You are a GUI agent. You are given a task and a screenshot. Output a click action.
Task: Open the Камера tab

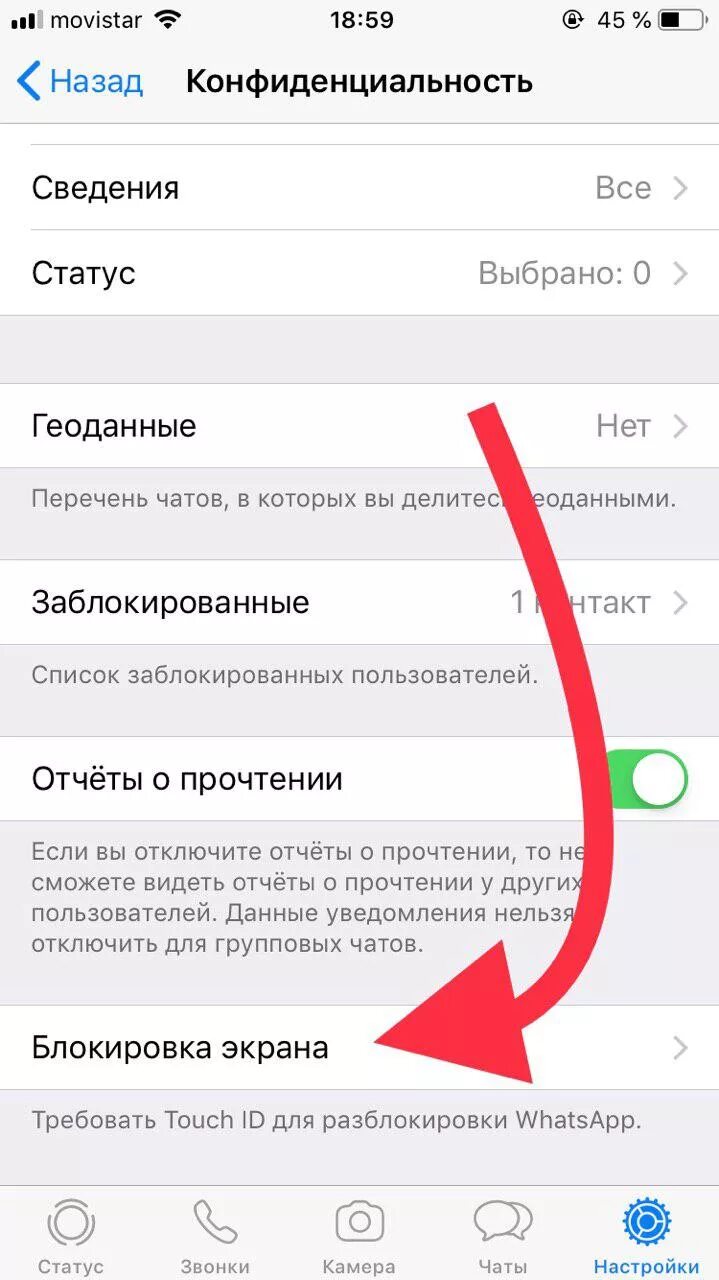point(359,1238)
